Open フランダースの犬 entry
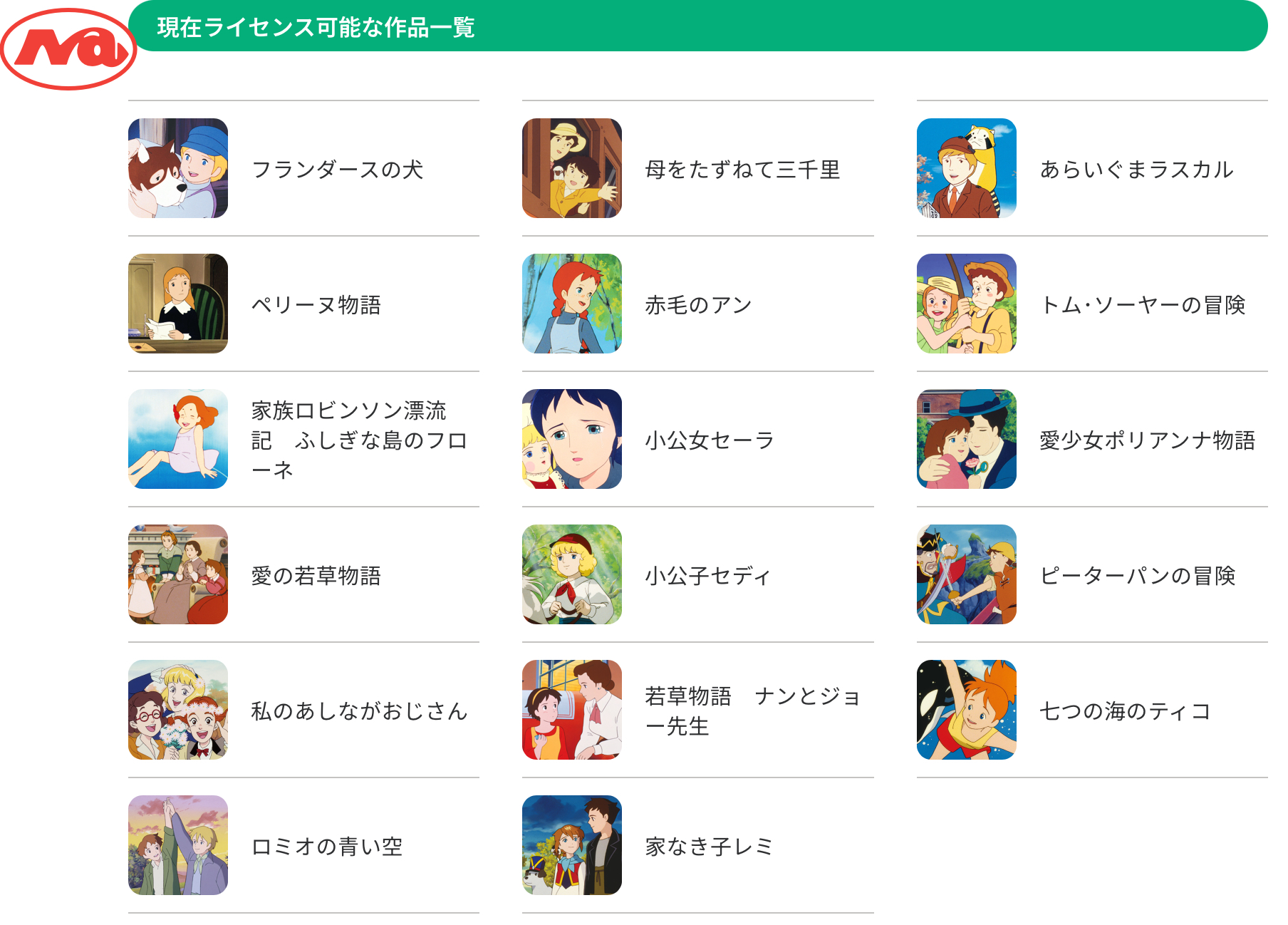This screenshot has width=1288, height=925. pyautogui.click(x=303, y=168)
